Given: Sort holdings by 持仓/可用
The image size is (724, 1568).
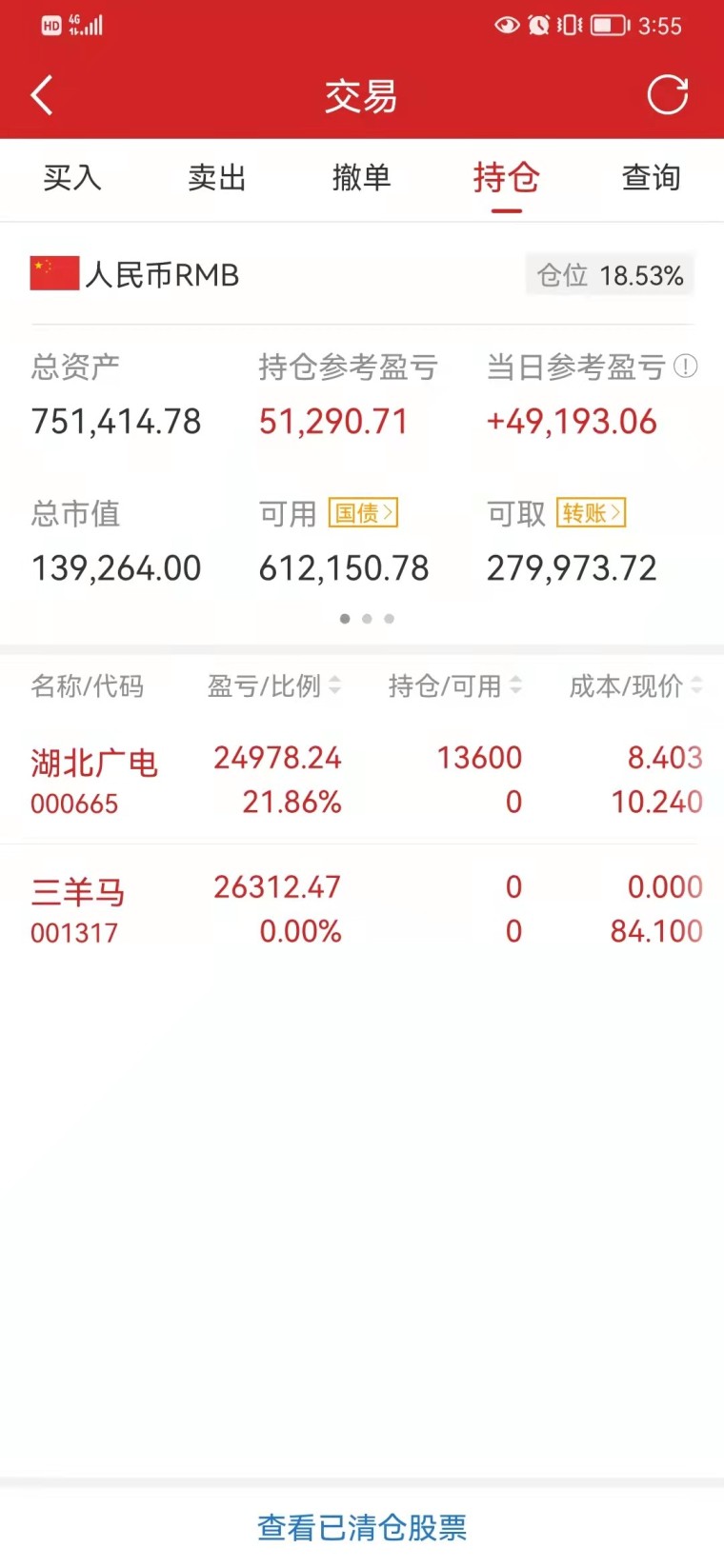Looking at the screenshot, I should [x=455, y=685].
